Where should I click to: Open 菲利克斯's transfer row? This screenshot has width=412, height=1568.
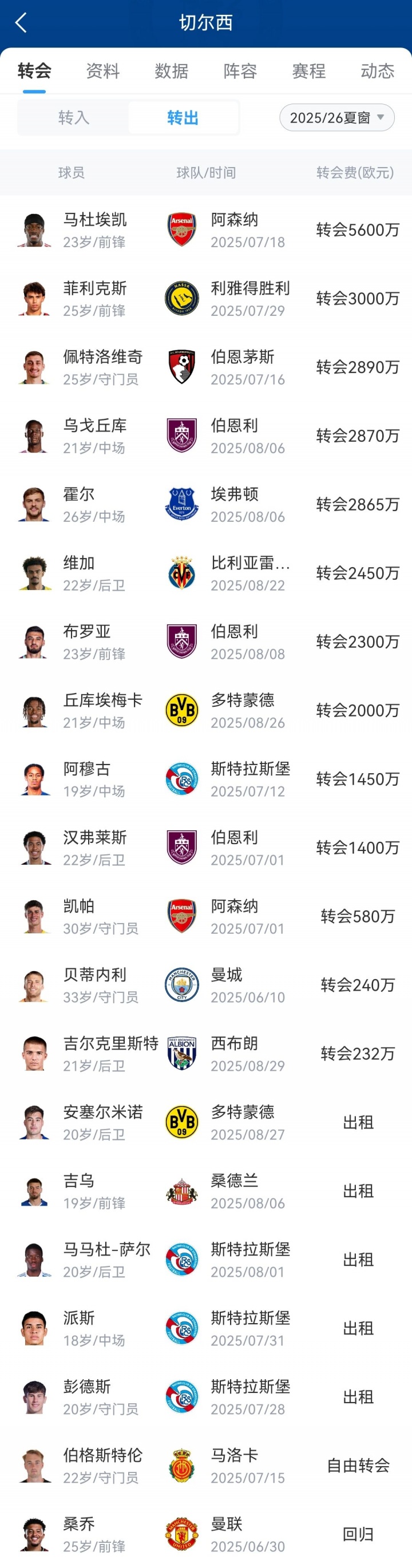[205, 299]
